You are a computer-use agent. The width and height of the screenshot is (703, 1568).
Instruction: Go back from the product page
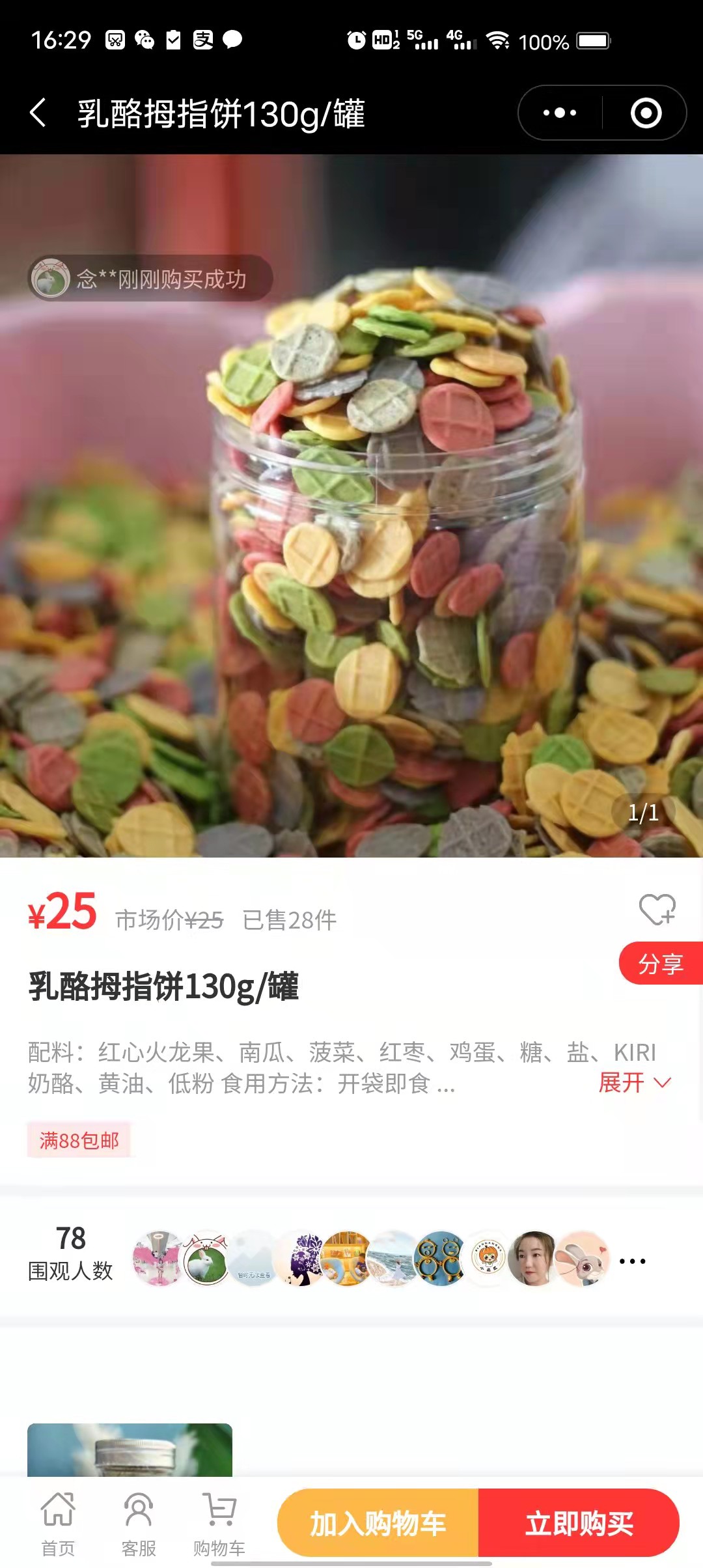pos(38,113)
